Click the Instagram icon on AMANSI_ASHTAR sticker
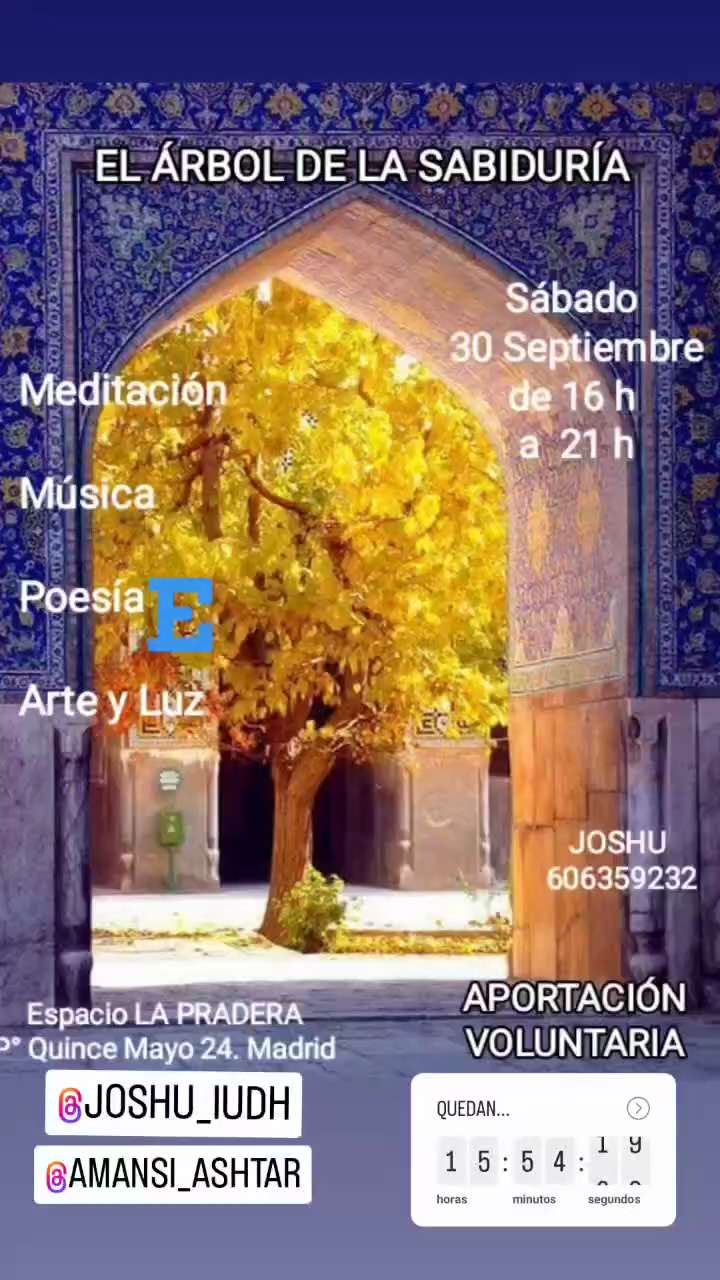 click(x=59, y=1174)
